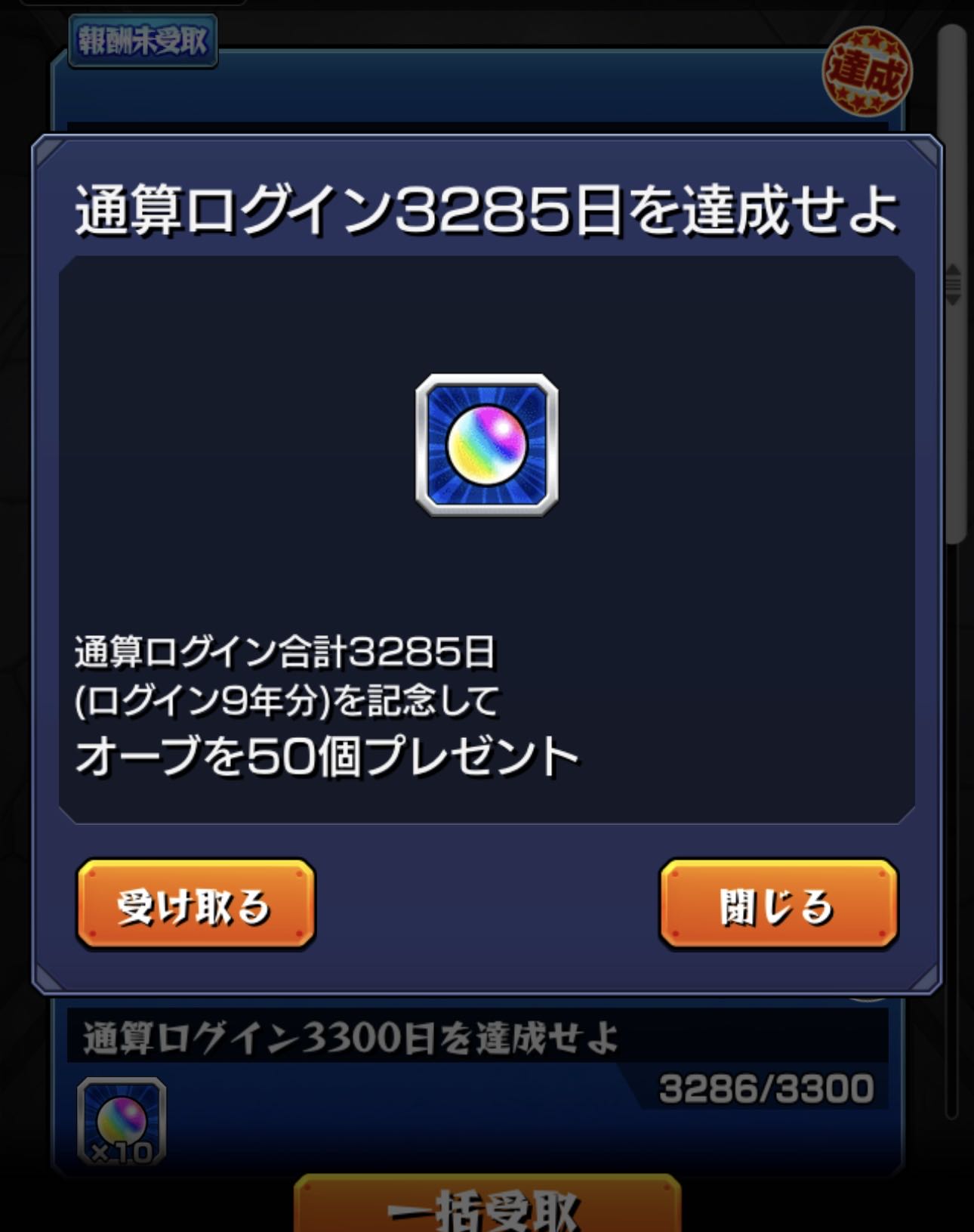Tap the rainbow orb reward icon
974x1232 pixels.
pyautogui.click(x=487, y=445)
